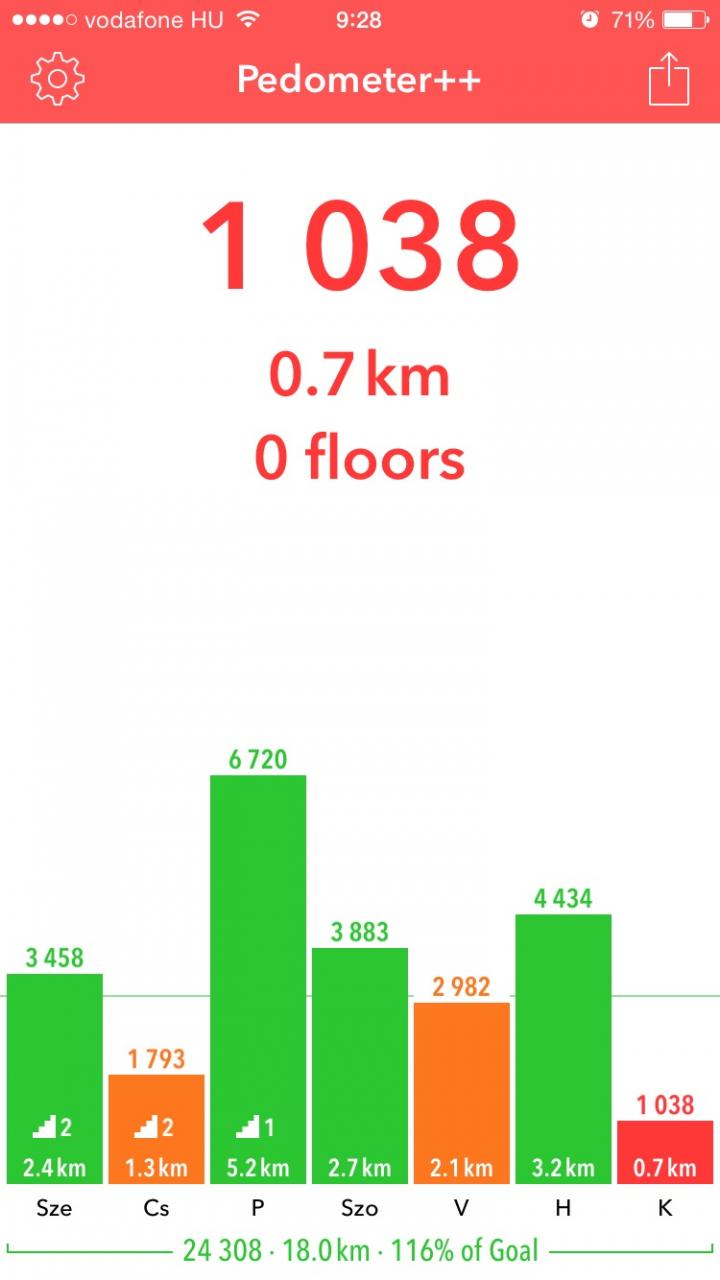This screenshot has height=1280, width=720.
Task: Select the K bar with 1 038 steps
Action: (665, 1152)
